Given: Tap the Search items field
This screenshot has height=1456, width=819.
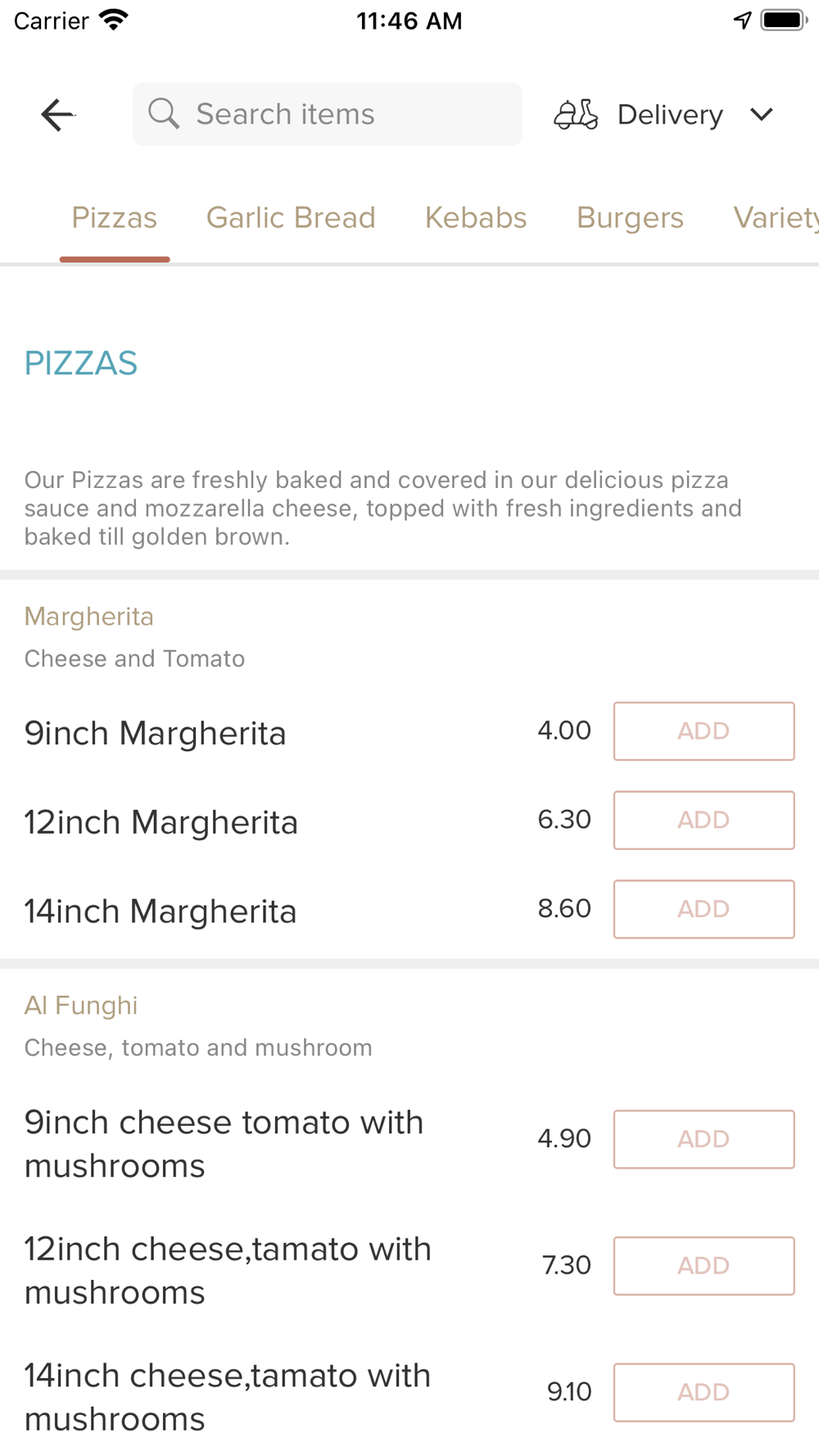Looking at the screenshot, I should tap(328, 115).
